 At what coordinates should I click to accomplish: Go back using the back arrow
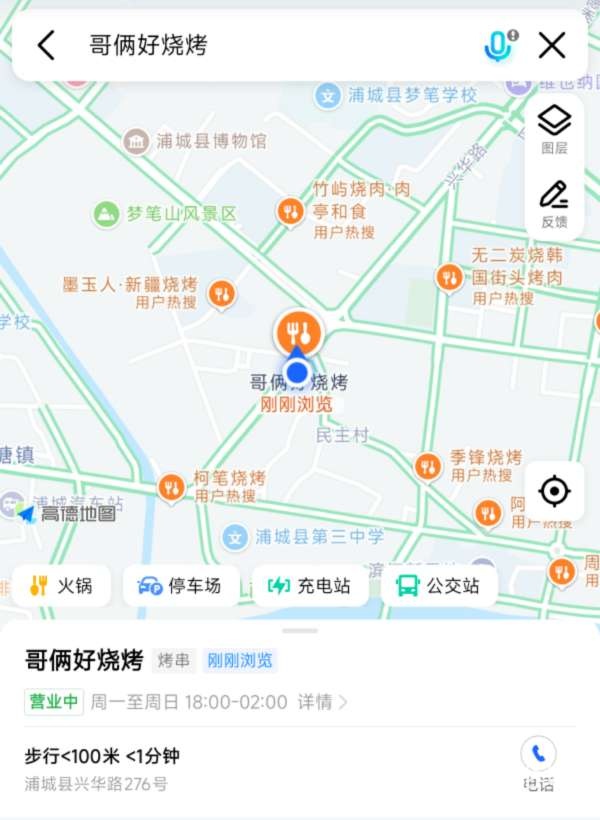click(x=46, y=45)
